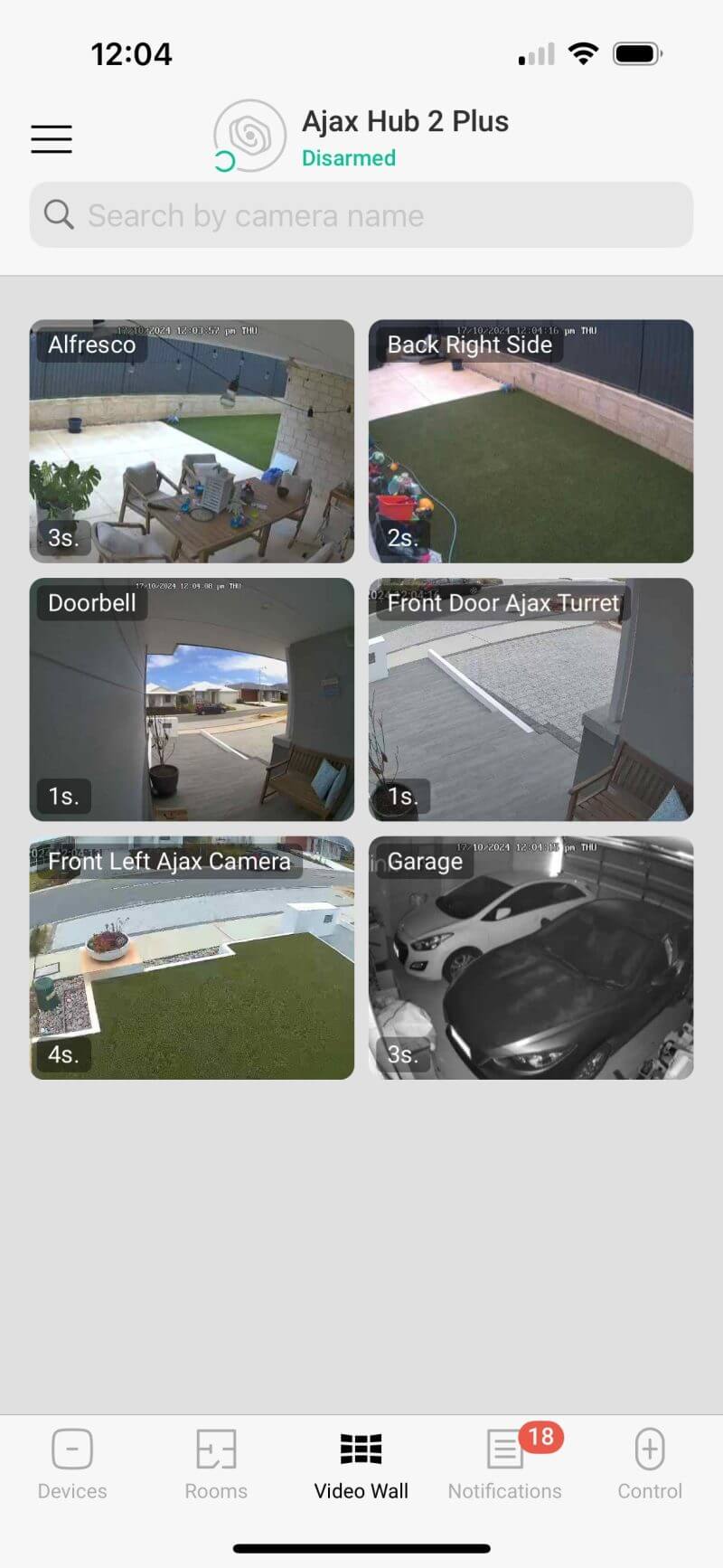This screenshot has height=1568, width=723.
Task: Open the Back Right Side camera
Action: point(531,441)
